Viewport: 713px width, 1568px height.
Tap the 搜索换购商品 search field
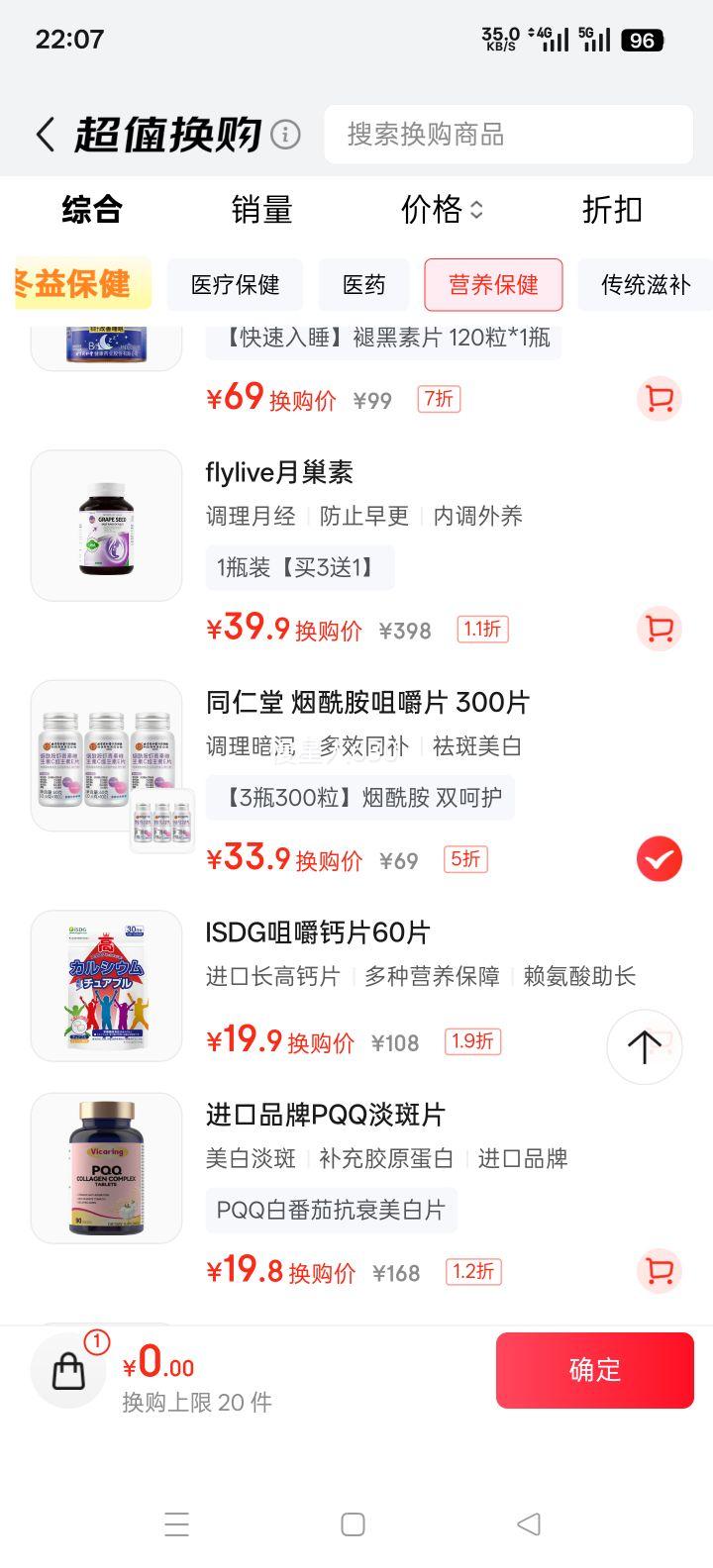pyautogui.click(x=508, y=135)
